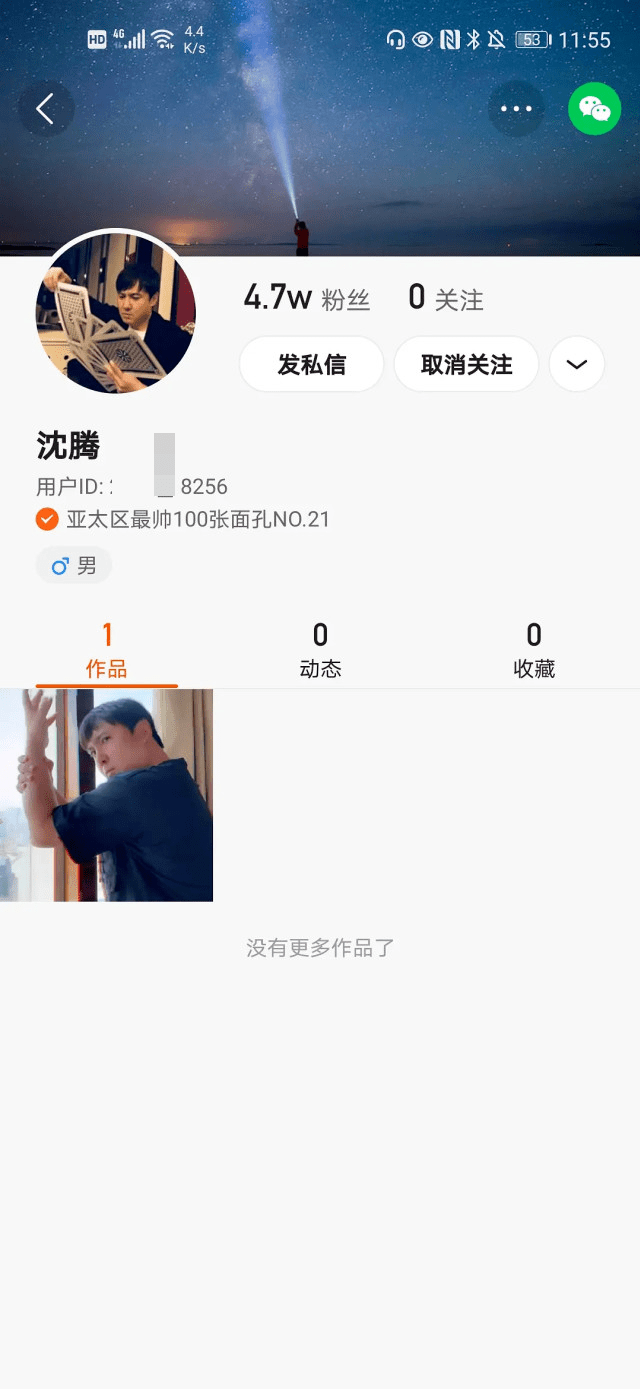Image resolution: width=640 pixels, height=1389 pixels.
Task: View the 0 关注 following list
Action: click(x=446, y=298)
